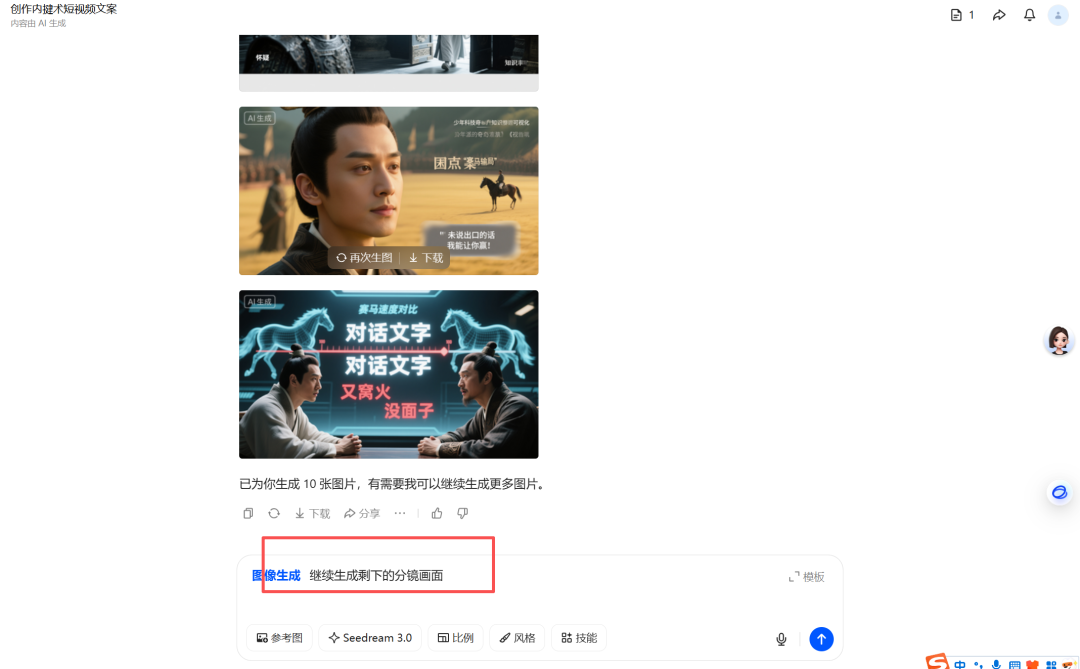The height and width of the screenshot is (669, 1080).
Task: Dislike the response with thumbs down
Action: click(x=462, y=513)
